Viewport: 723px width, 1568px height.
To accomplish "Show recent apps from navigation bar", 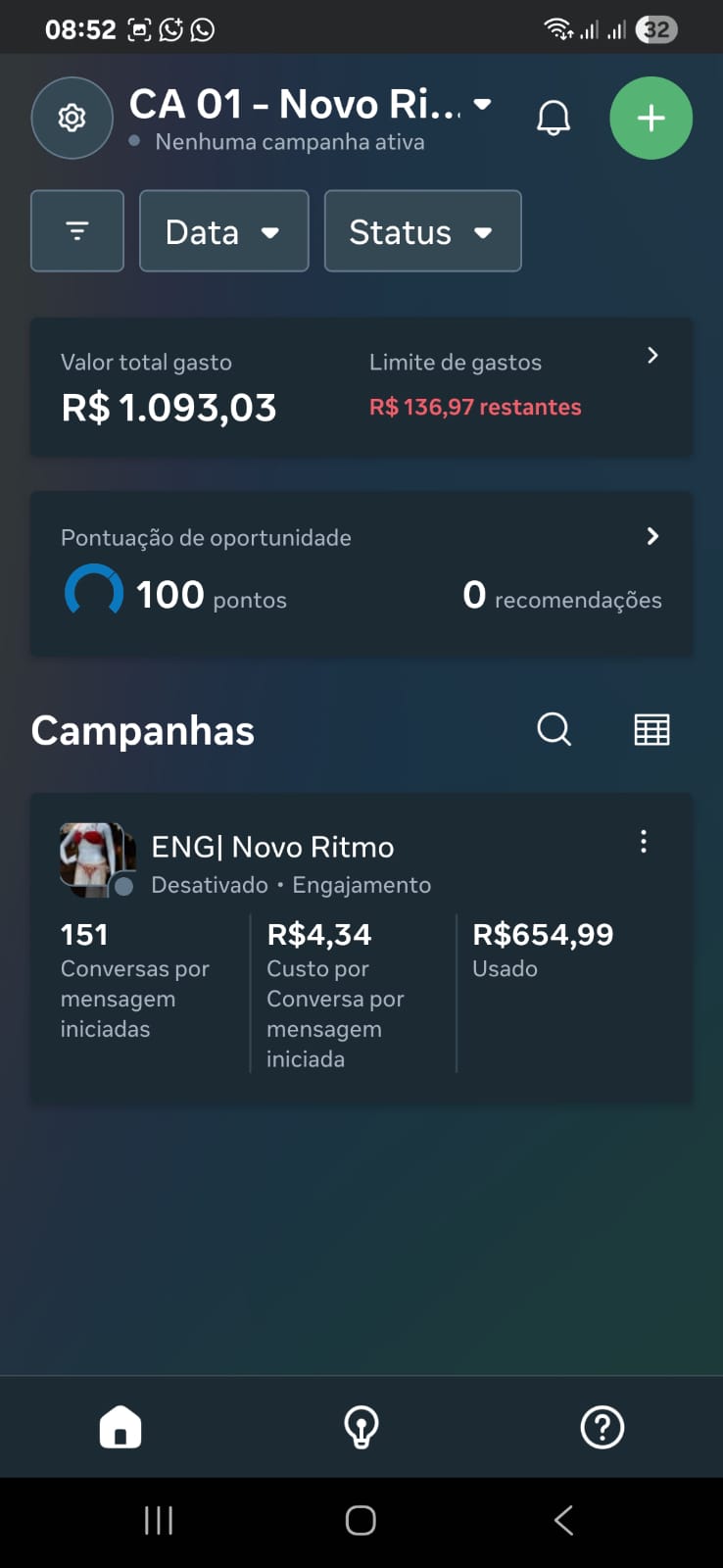I will (x=159, y=1520).
